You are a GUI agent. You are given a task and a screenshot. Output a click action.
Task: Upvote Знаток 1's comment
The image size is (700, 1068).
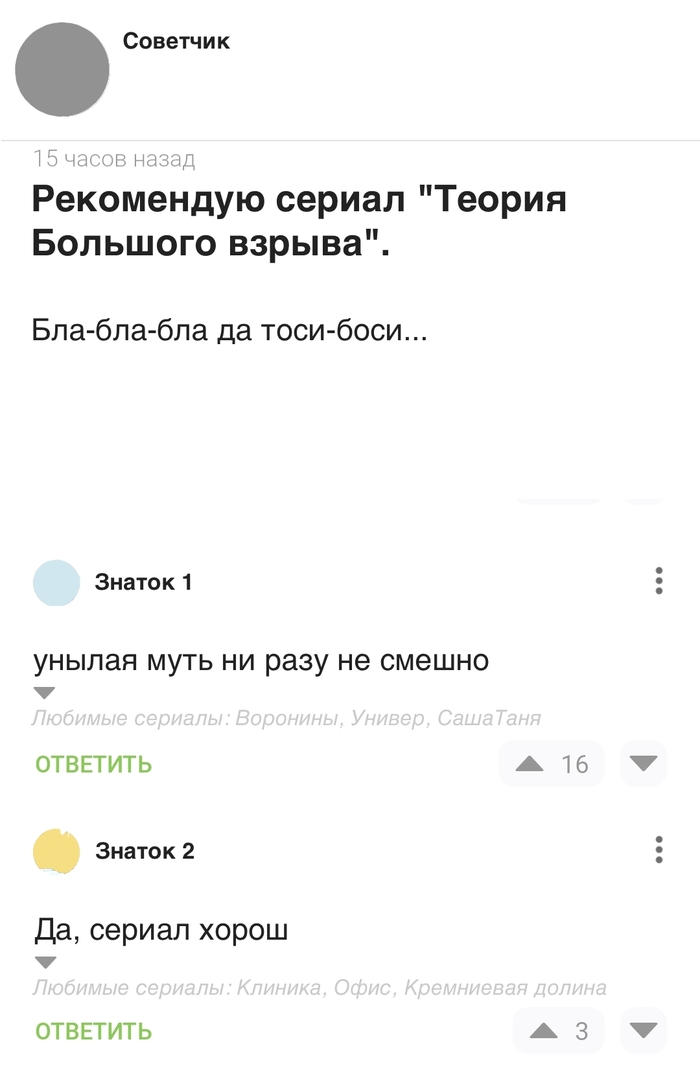click(x=530, y=765)
